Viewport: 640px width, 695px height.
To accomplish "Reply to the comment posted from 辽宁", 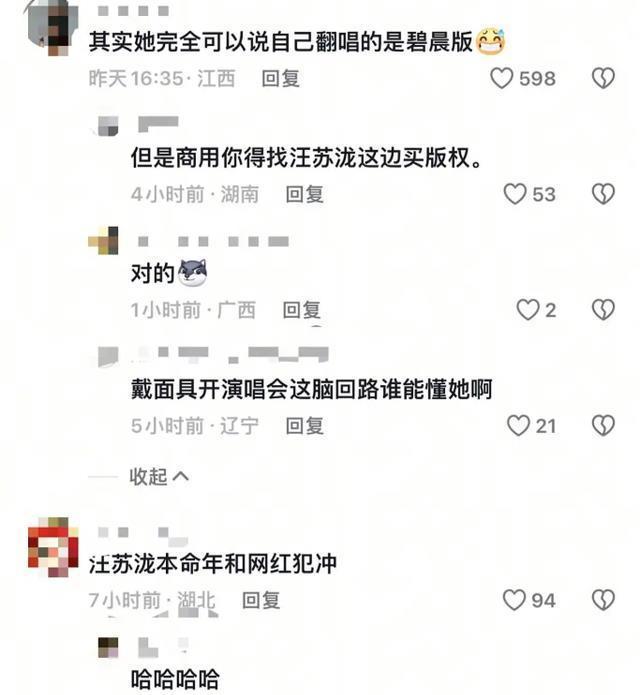I will [x=304, y=426].
